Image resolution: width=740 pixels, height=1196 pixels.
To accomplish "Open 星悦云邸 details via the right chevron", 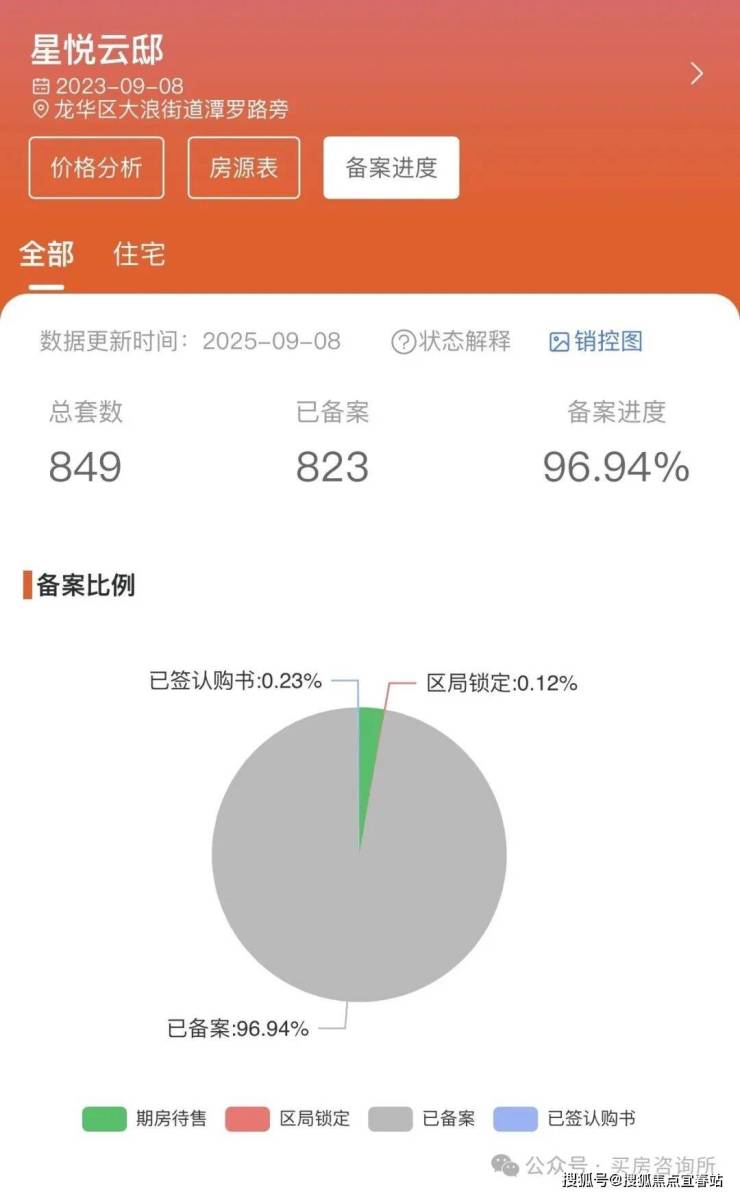I will tap(697, 73).
